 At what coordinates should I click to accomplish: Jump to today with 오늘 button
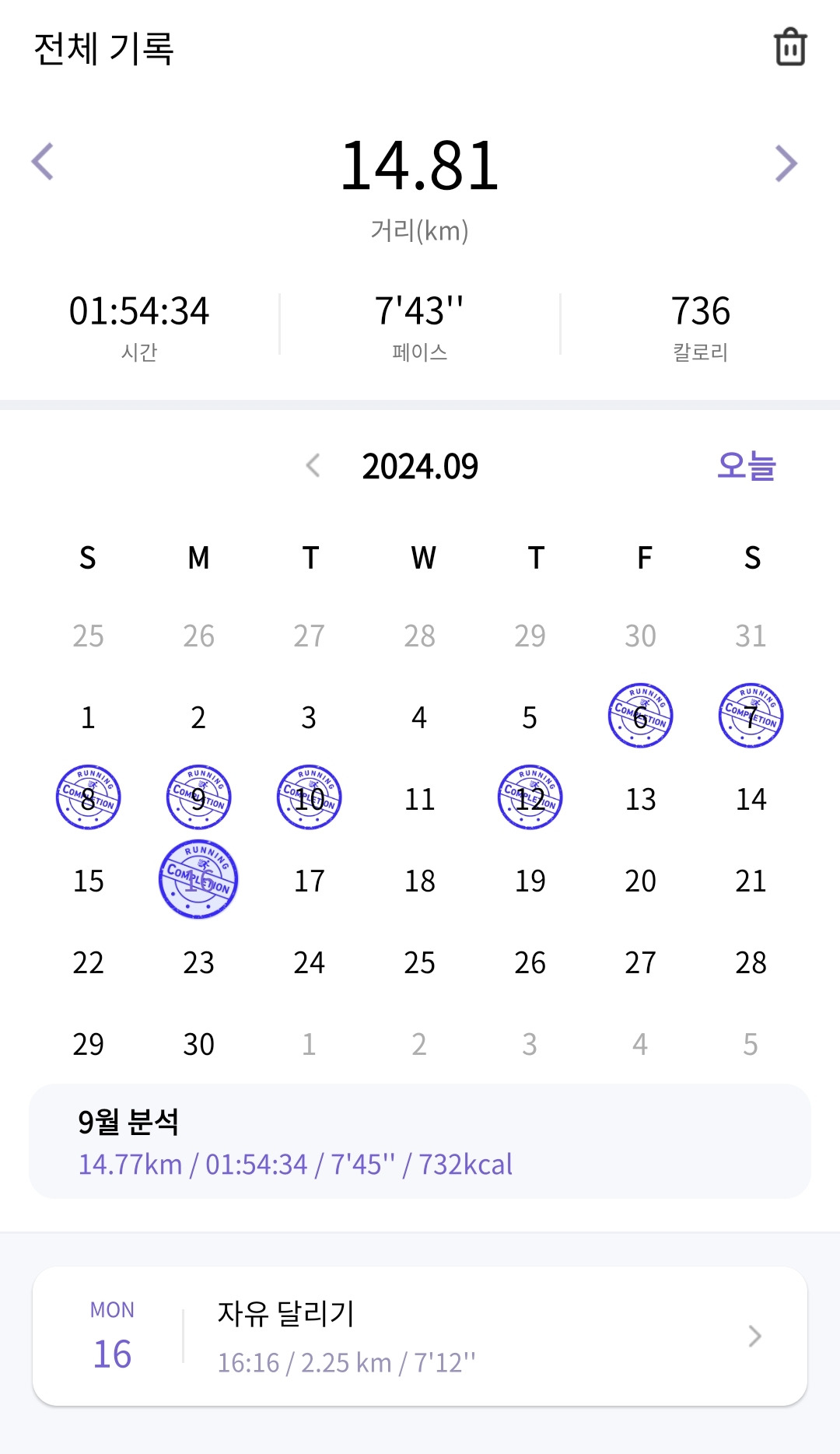[x=746, y=466]
